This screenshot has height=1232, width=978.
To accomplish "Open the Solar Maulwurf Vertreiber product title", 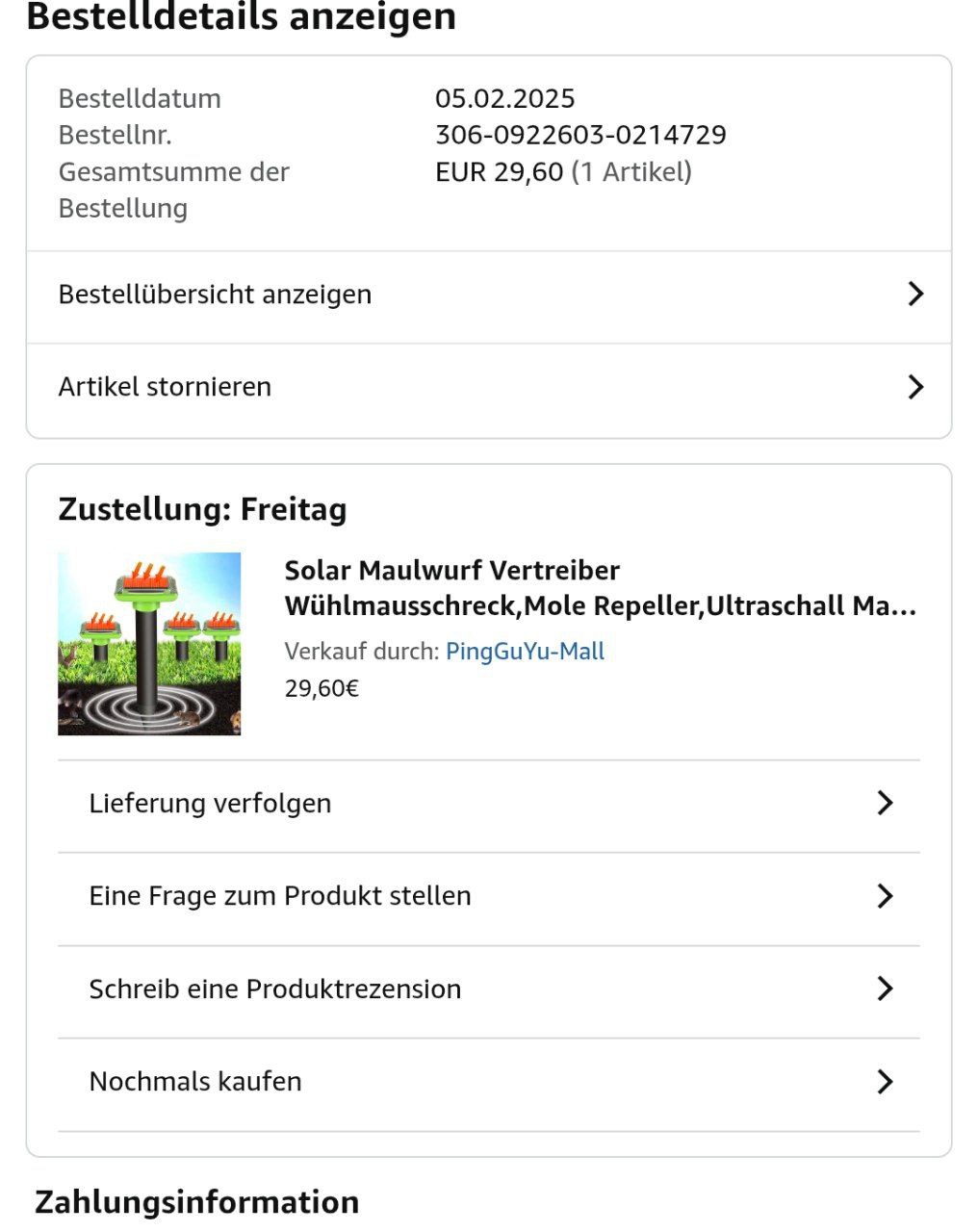I will pos(600,588).
